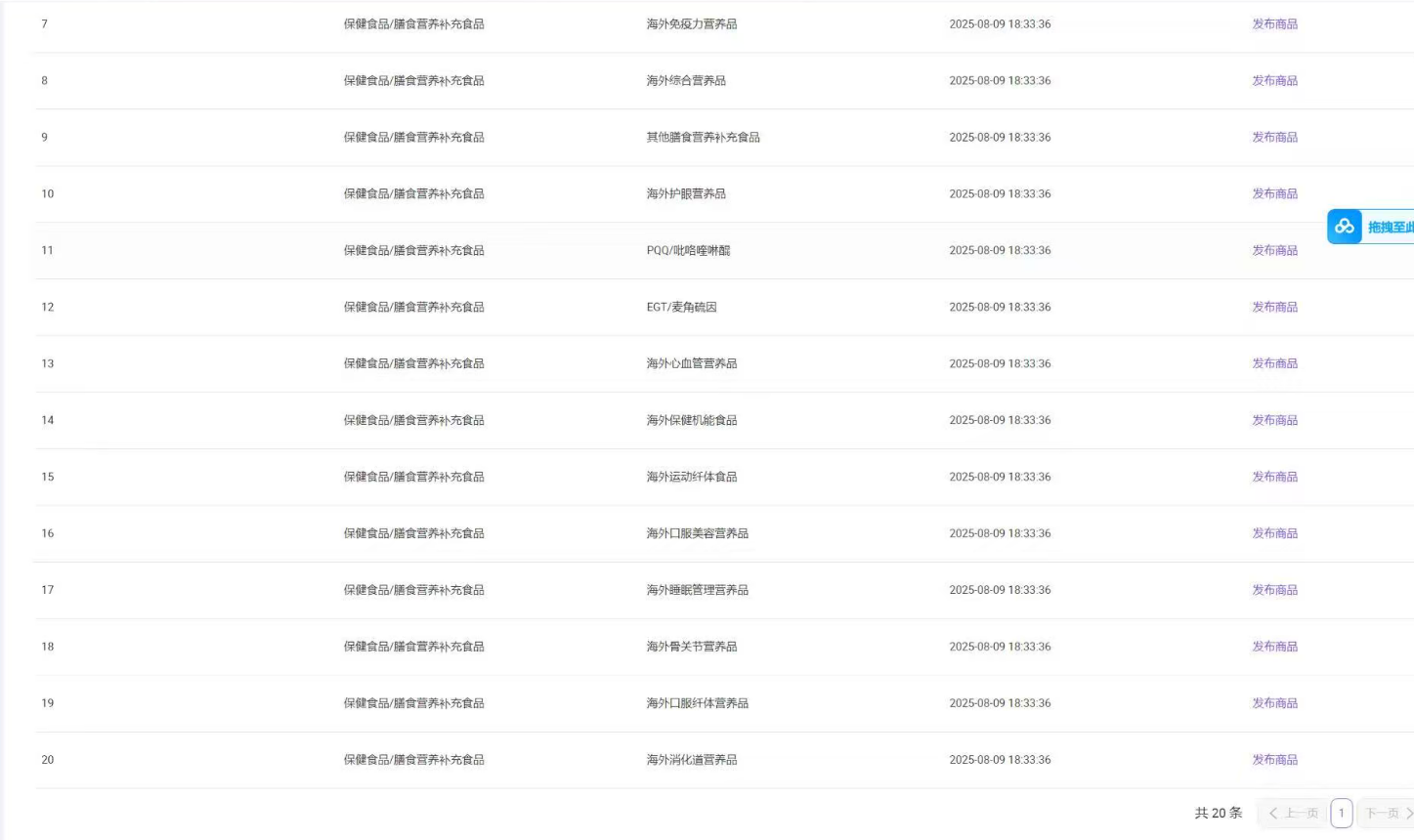Publish product for 海外保健机能食品 row
The image size is (1414, 840).
coord(1274,420)
